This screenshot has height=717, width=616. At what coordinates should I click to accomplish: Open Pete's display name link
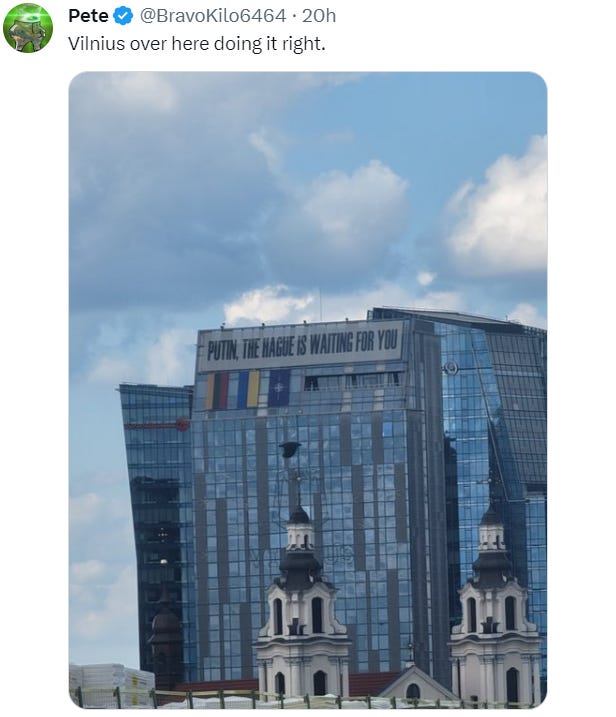point(88,15)
